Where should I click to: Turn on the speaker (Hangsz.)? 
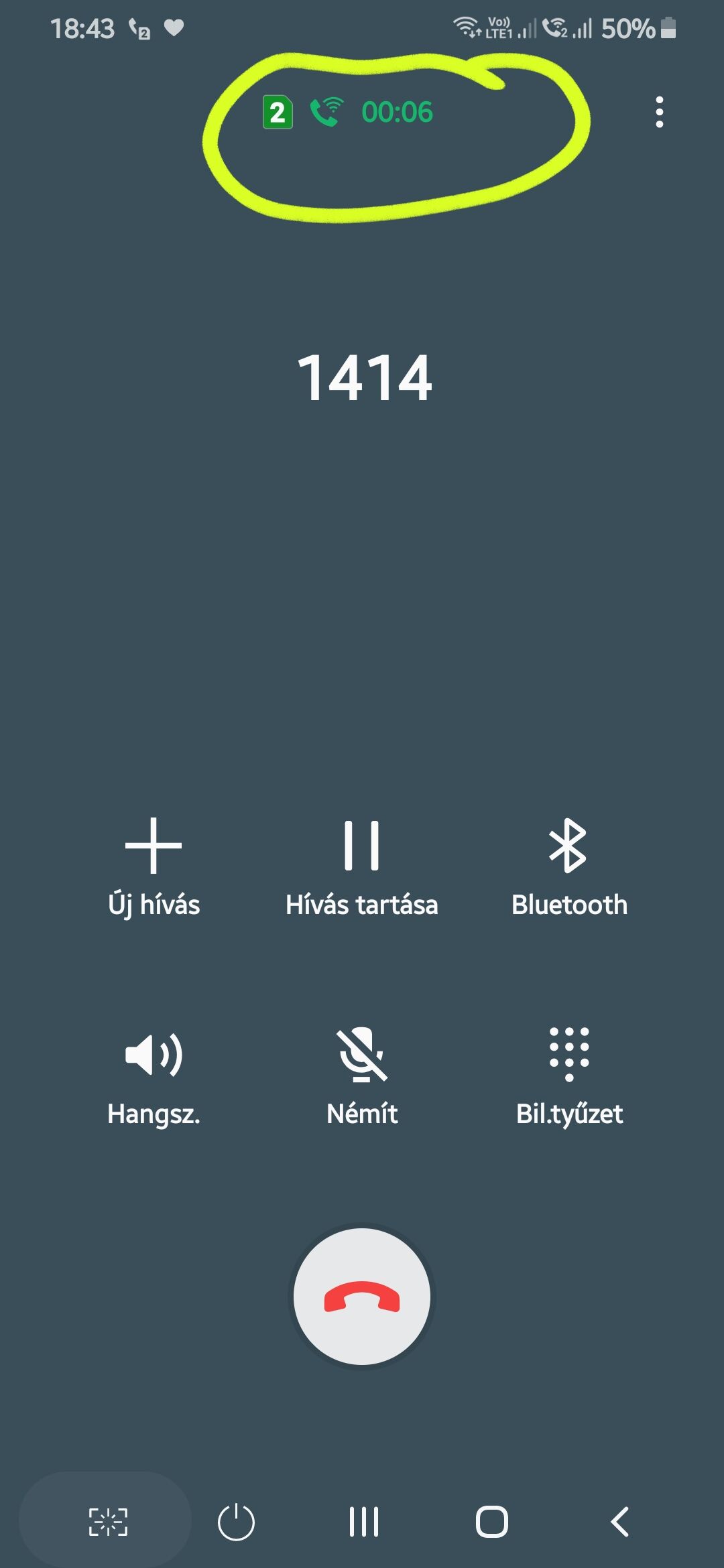154,1077
